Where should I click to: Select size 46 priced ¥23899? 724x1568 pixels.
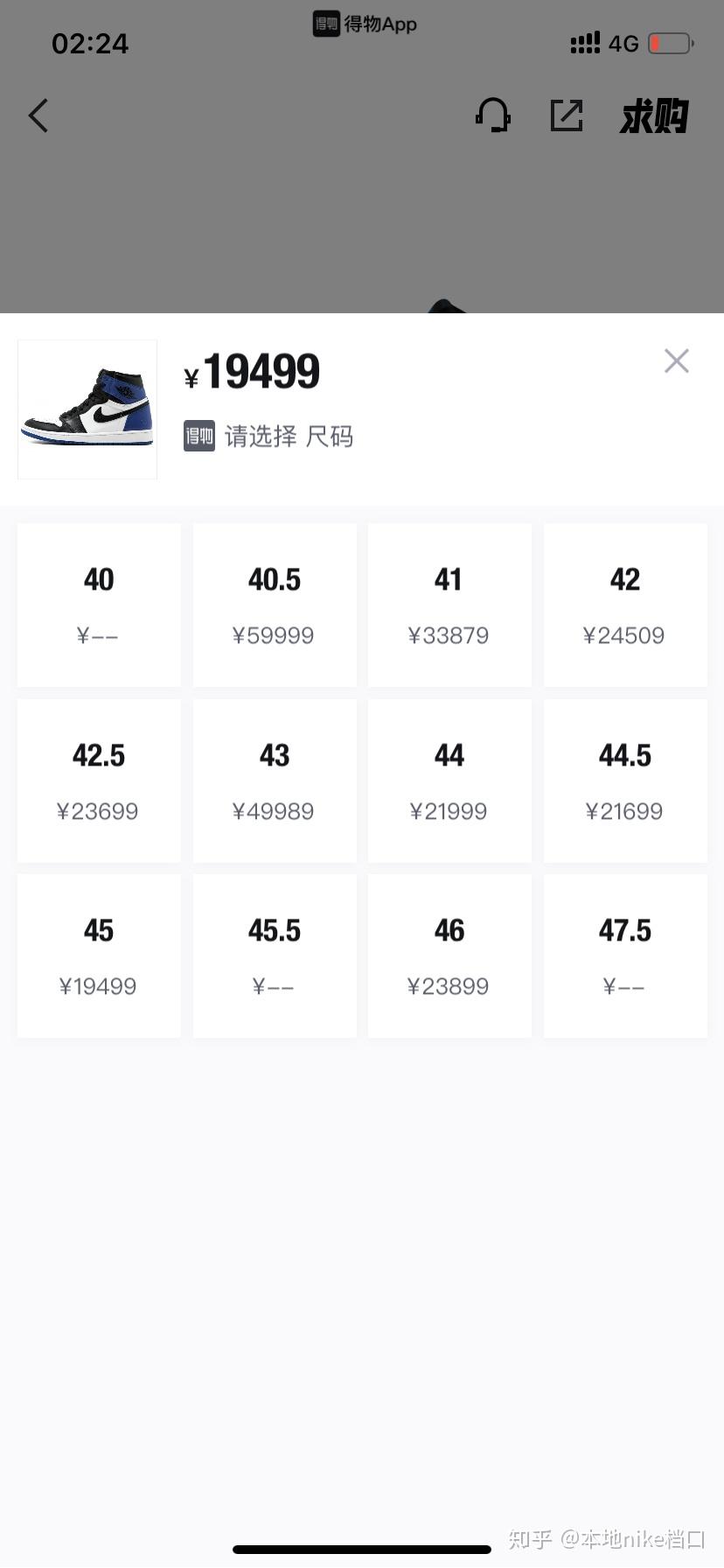tap(449, 955)
